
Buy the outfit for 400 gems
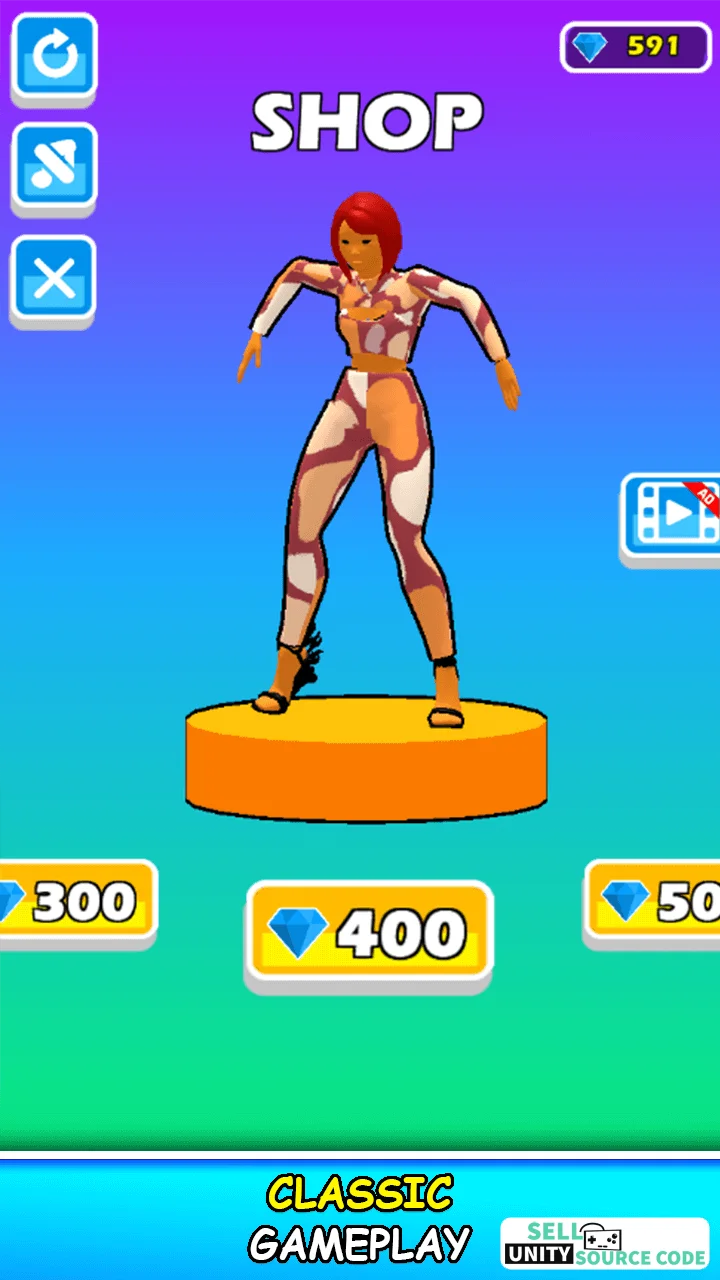369,935
